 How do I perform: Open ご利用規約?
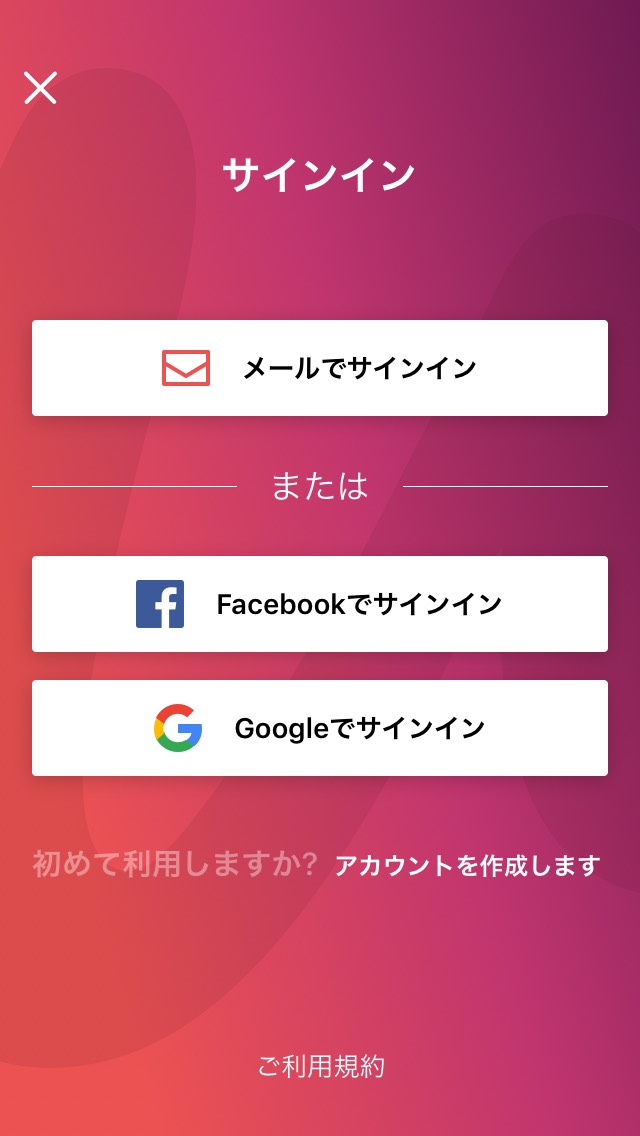pyautogui.click(x=320, y=1067)
